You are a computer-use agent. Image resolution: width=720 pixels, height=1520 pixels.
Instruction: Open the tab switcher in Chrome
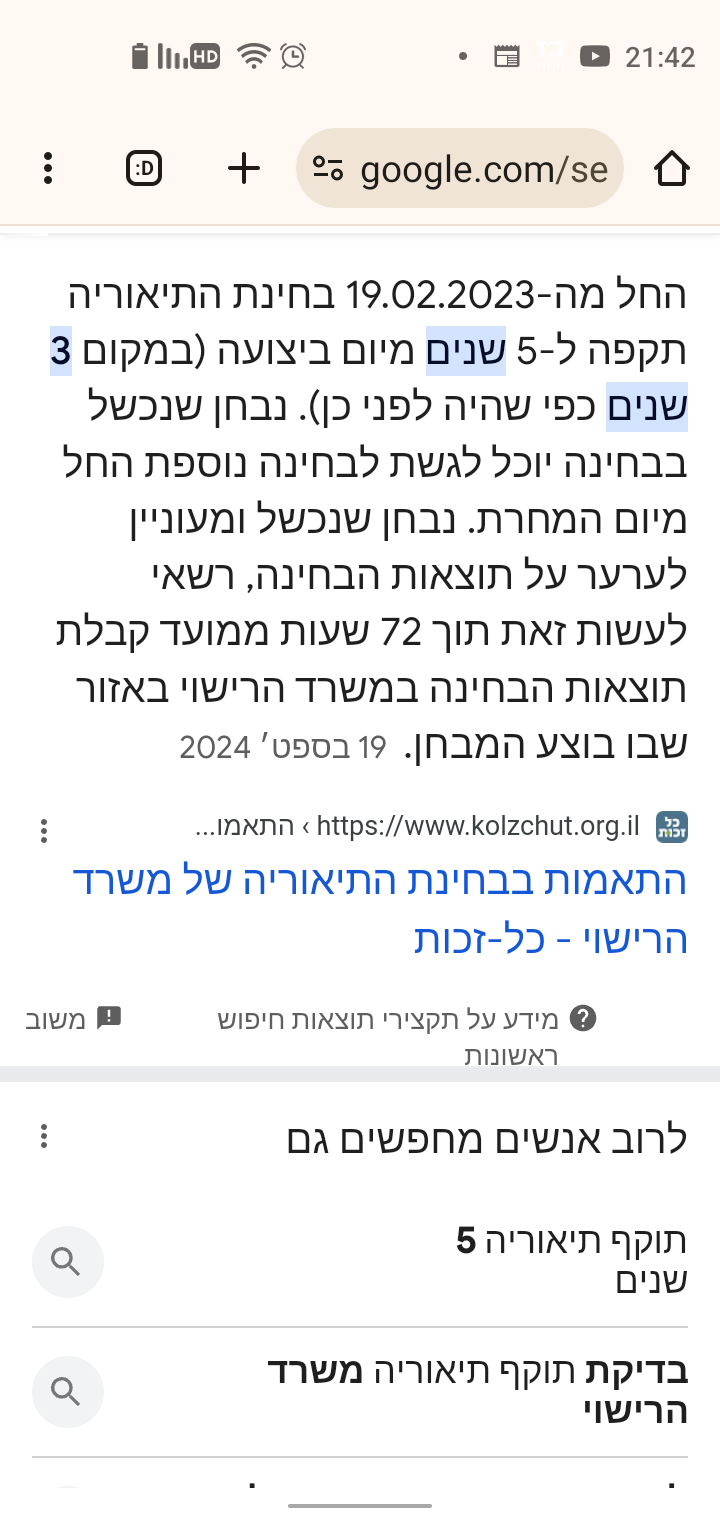click(143, 168)
